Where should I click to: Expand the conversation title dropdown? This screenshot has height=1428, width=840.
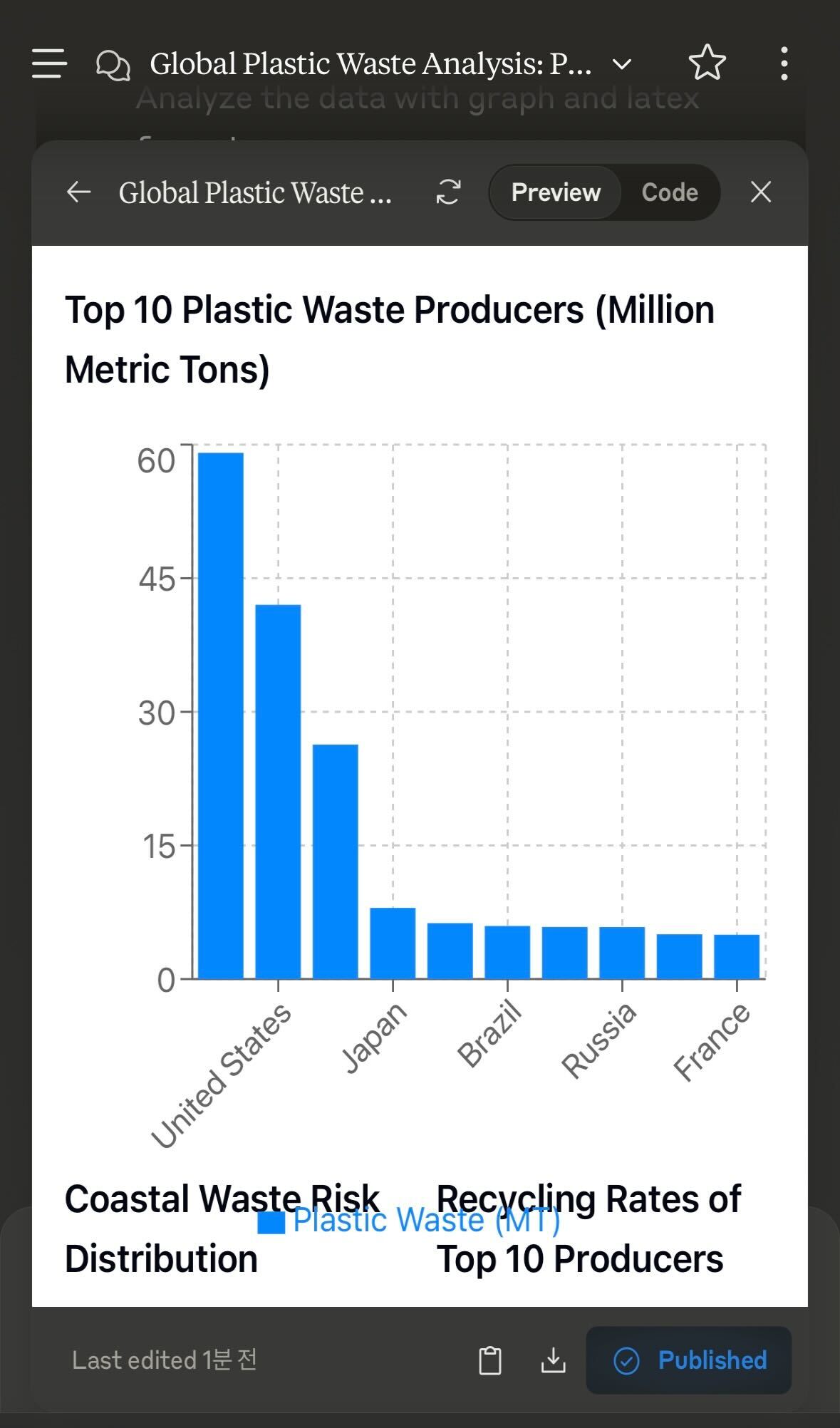click(x=622, y=65)
